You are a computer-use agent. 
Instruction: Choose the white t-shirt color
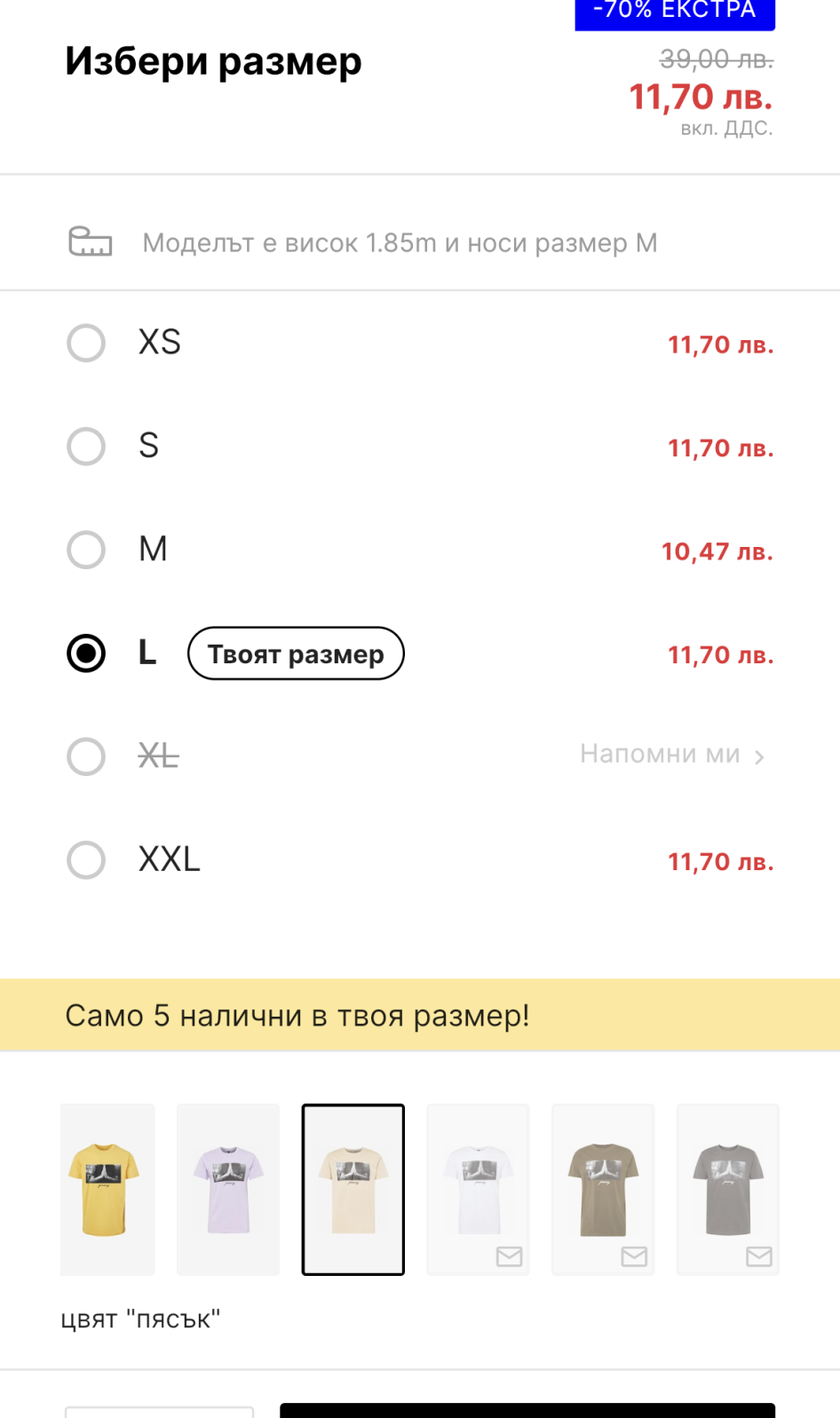tap(478, 1189)
